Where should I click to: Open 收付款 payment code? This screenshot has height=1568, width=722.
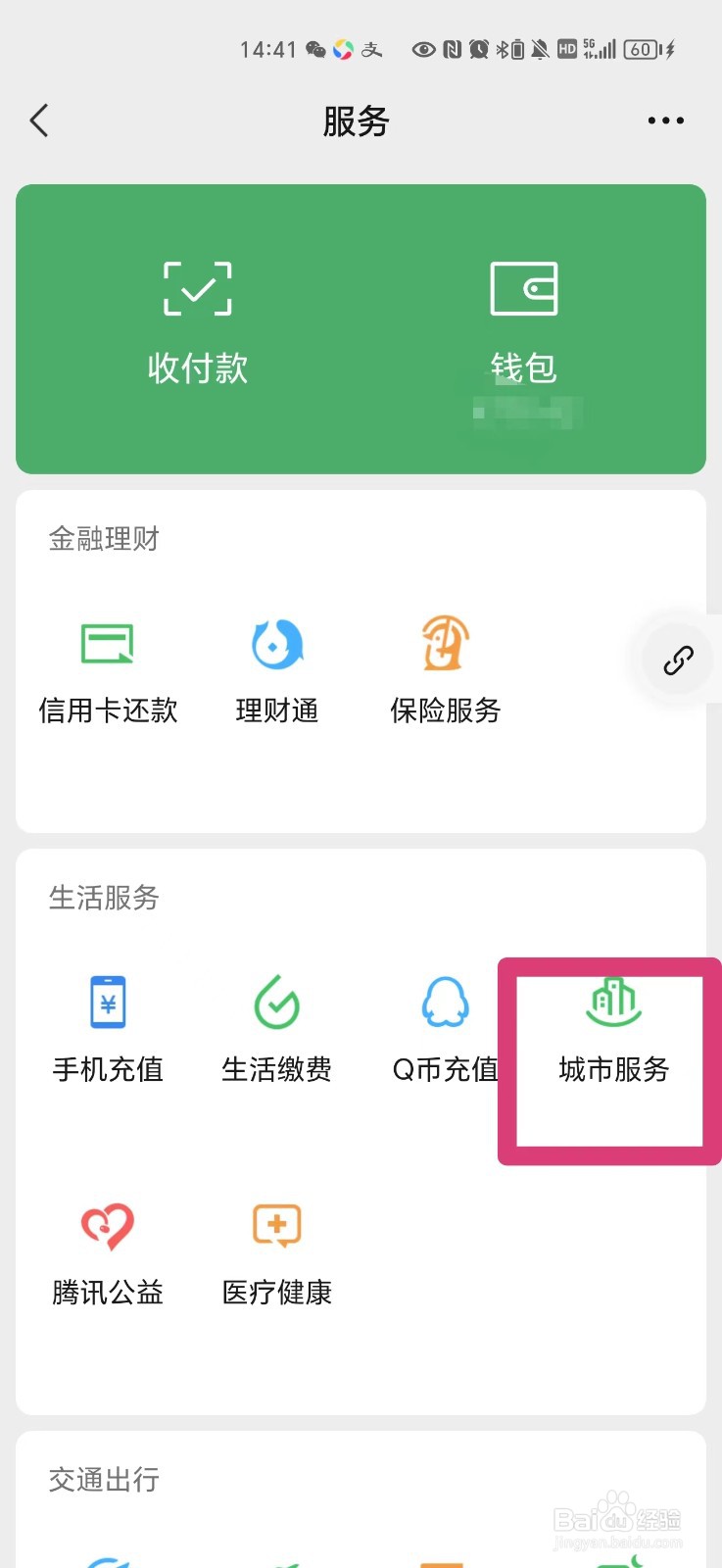[198, 324]
